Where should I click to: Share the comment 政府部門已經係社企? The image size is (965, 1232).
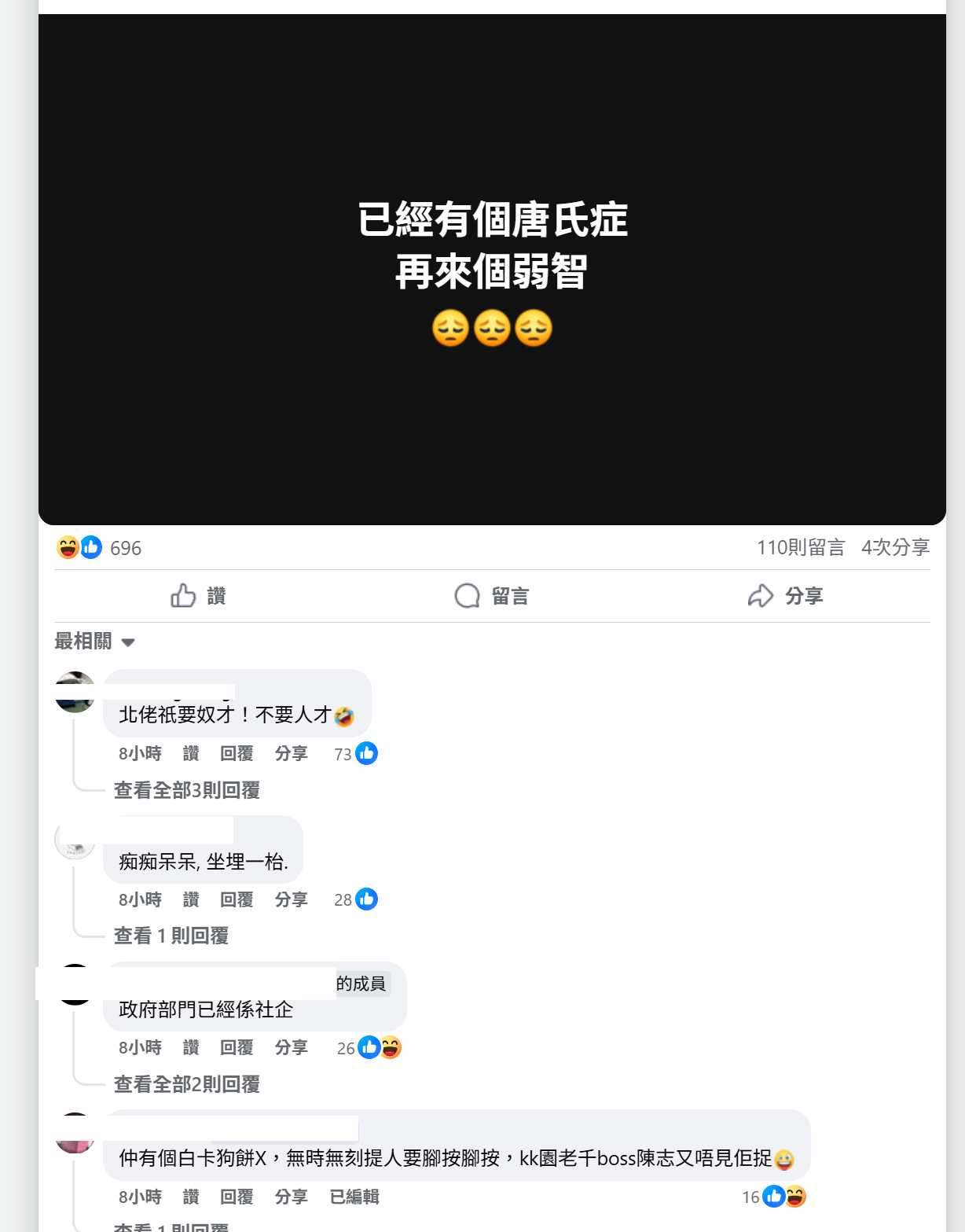(x=291, y=1047)
